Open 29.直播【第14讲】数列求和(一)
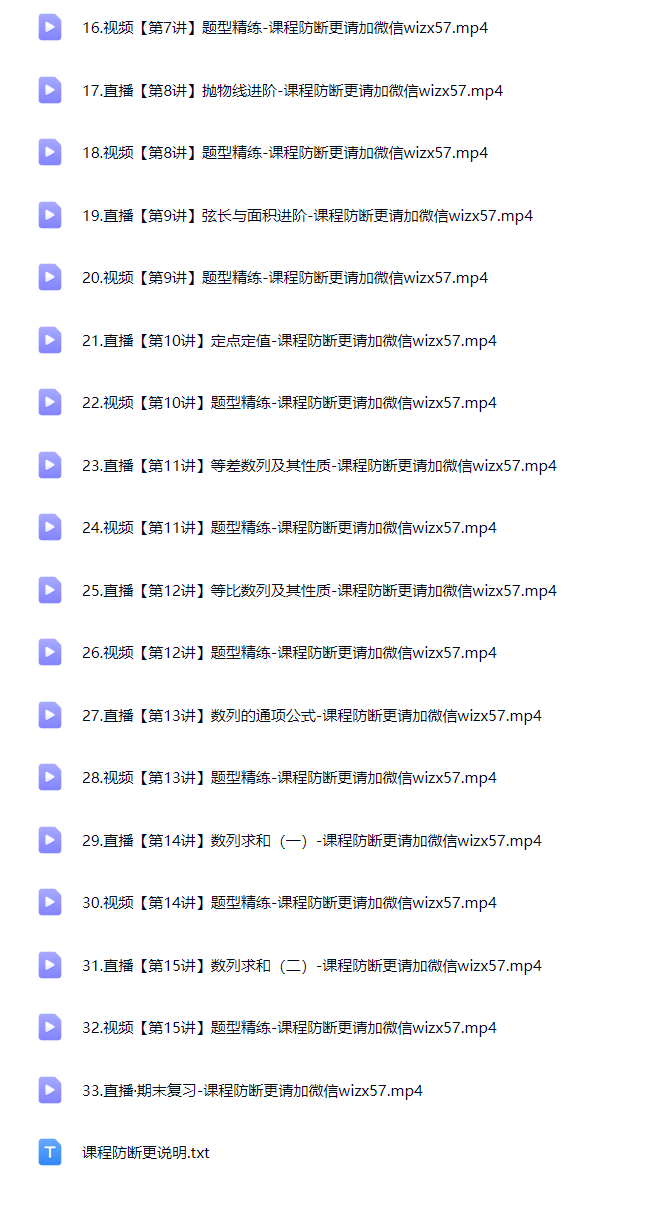655x1219 pixels. coord(312,841)
